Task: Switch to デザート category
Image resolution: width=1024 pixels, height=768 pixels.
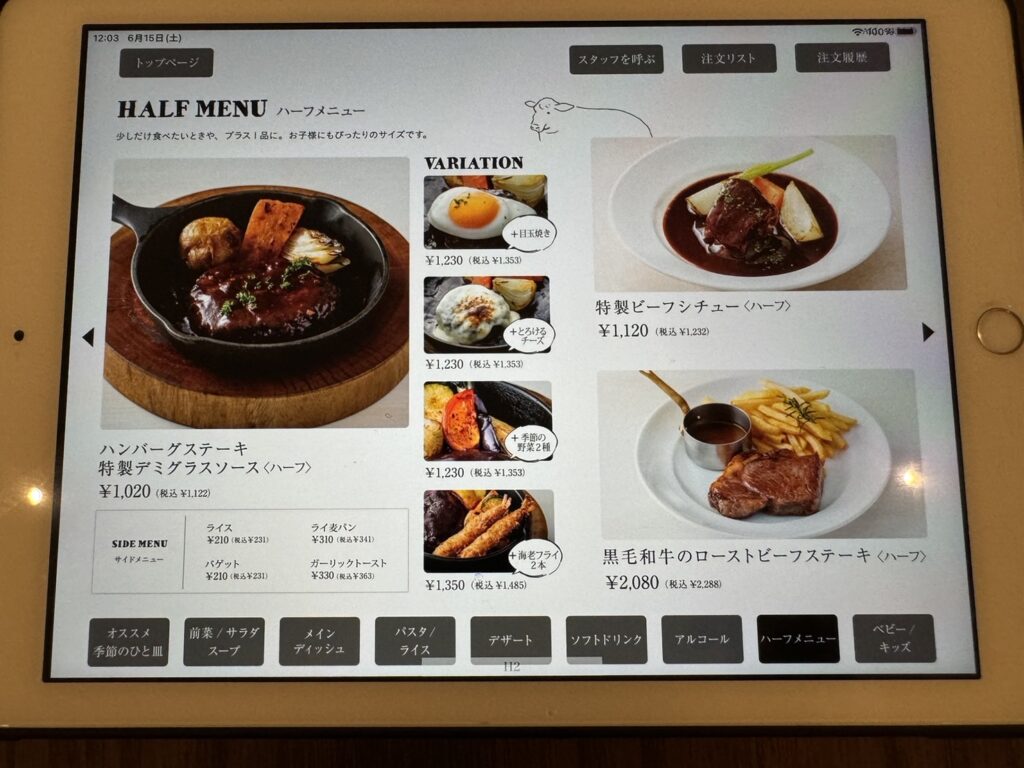Action: (510, 640)
